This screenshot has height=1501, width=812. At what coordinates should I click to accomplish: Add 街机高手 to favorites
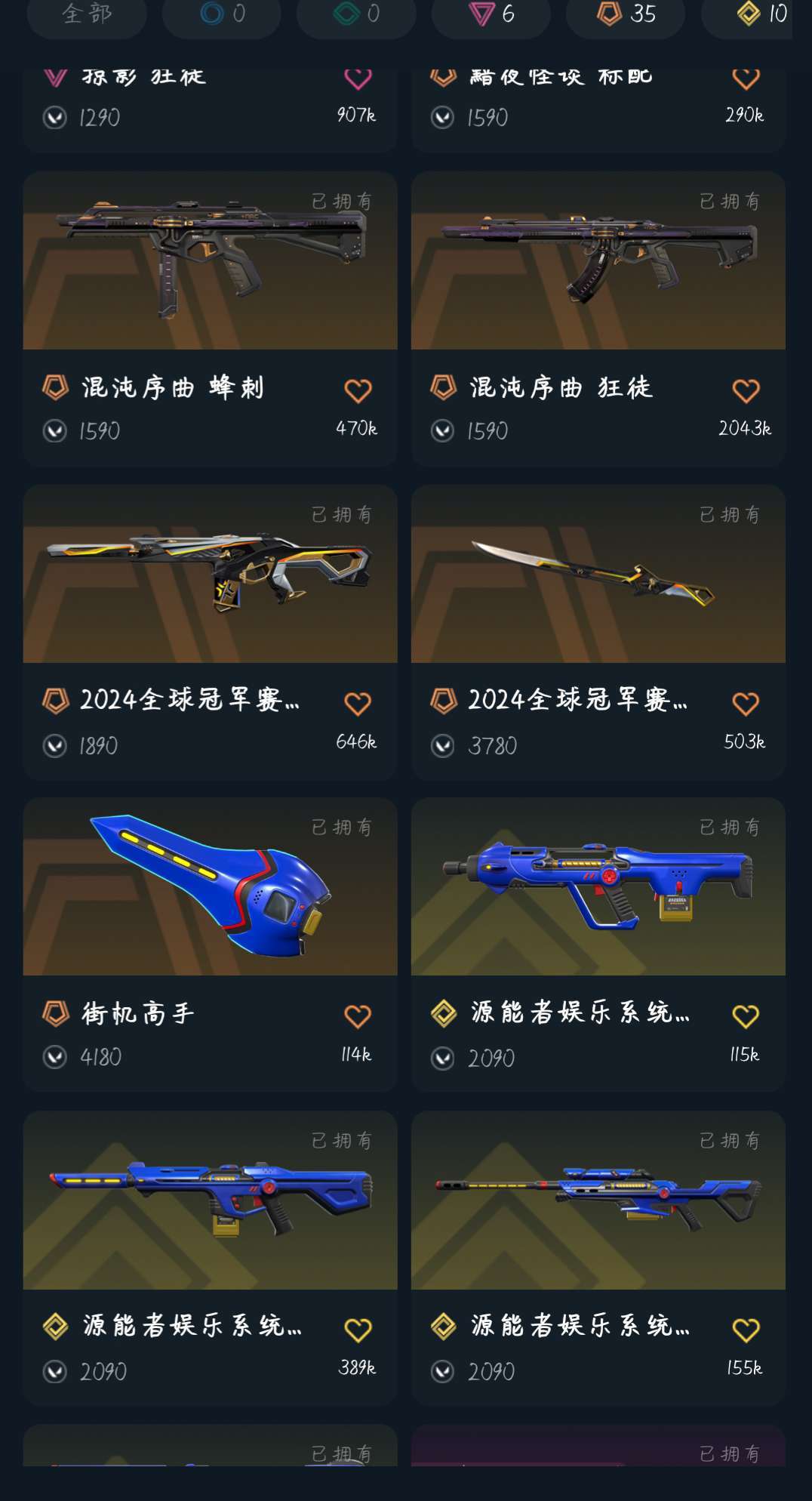point(358,1016)
